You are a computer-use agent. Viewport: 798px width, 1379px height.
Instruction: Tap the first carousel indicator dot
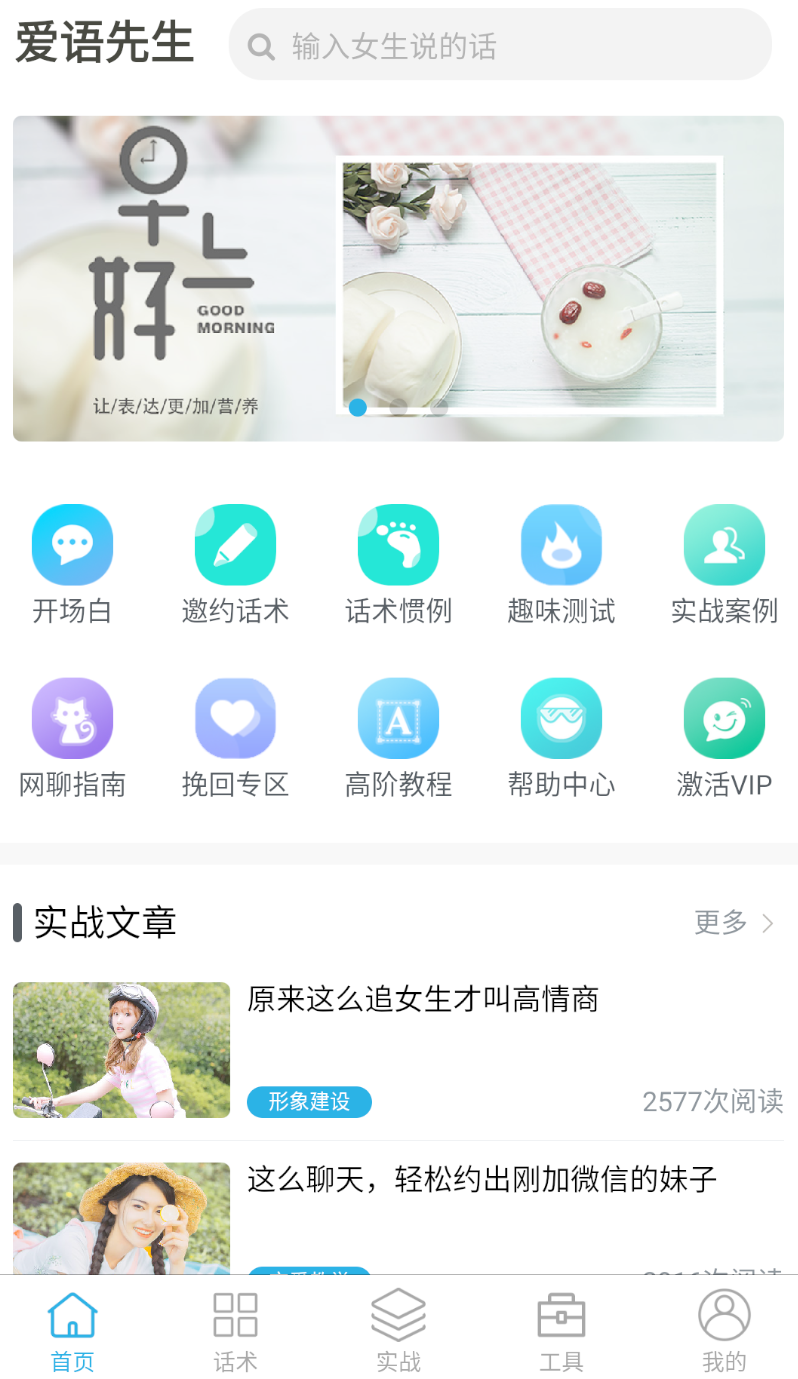click(359, 408)
